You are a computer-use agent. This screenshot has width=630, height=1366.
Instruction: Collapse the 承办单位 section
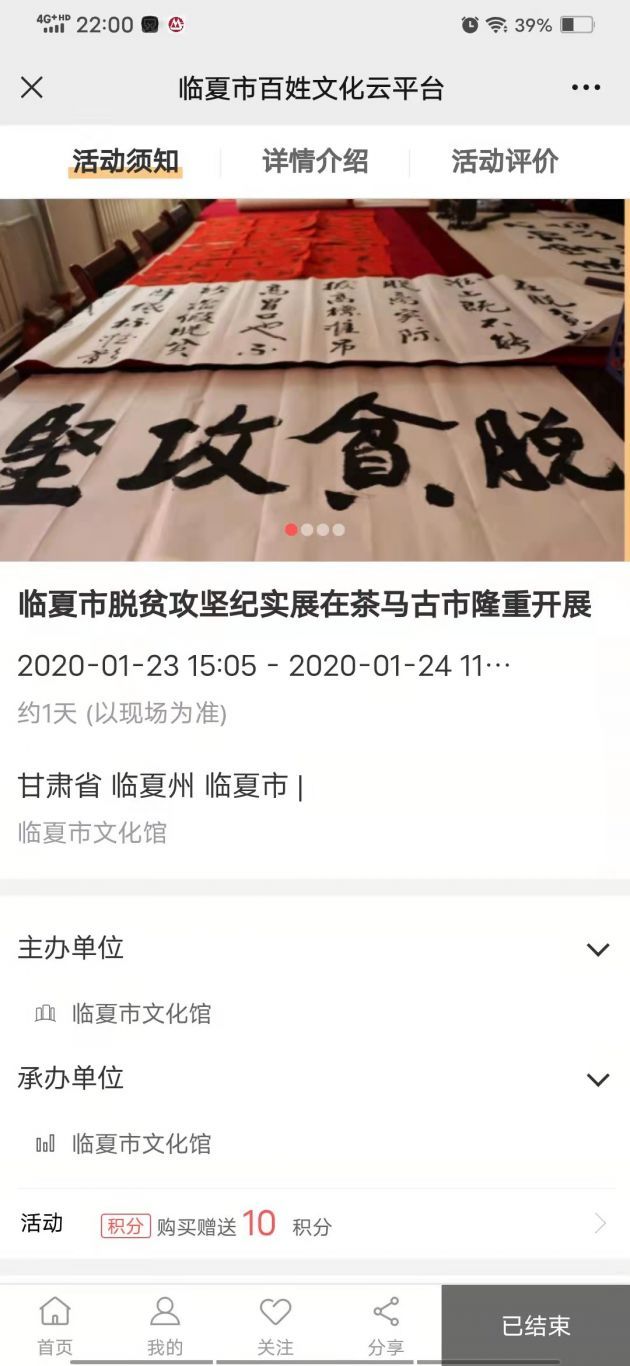597,1079
